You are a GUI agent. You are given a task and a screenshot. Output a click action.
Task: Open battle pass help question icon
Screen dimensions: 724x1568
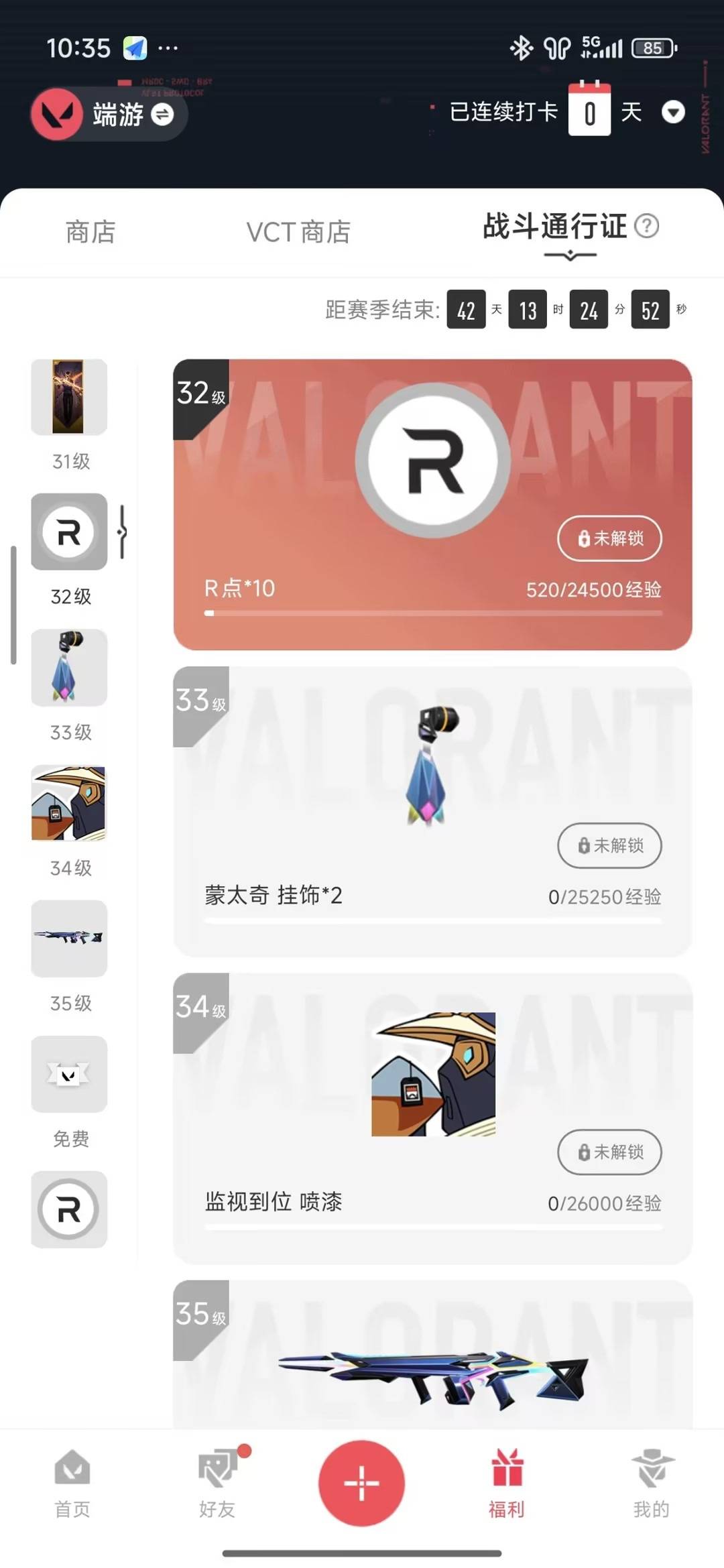pos(647,226)
